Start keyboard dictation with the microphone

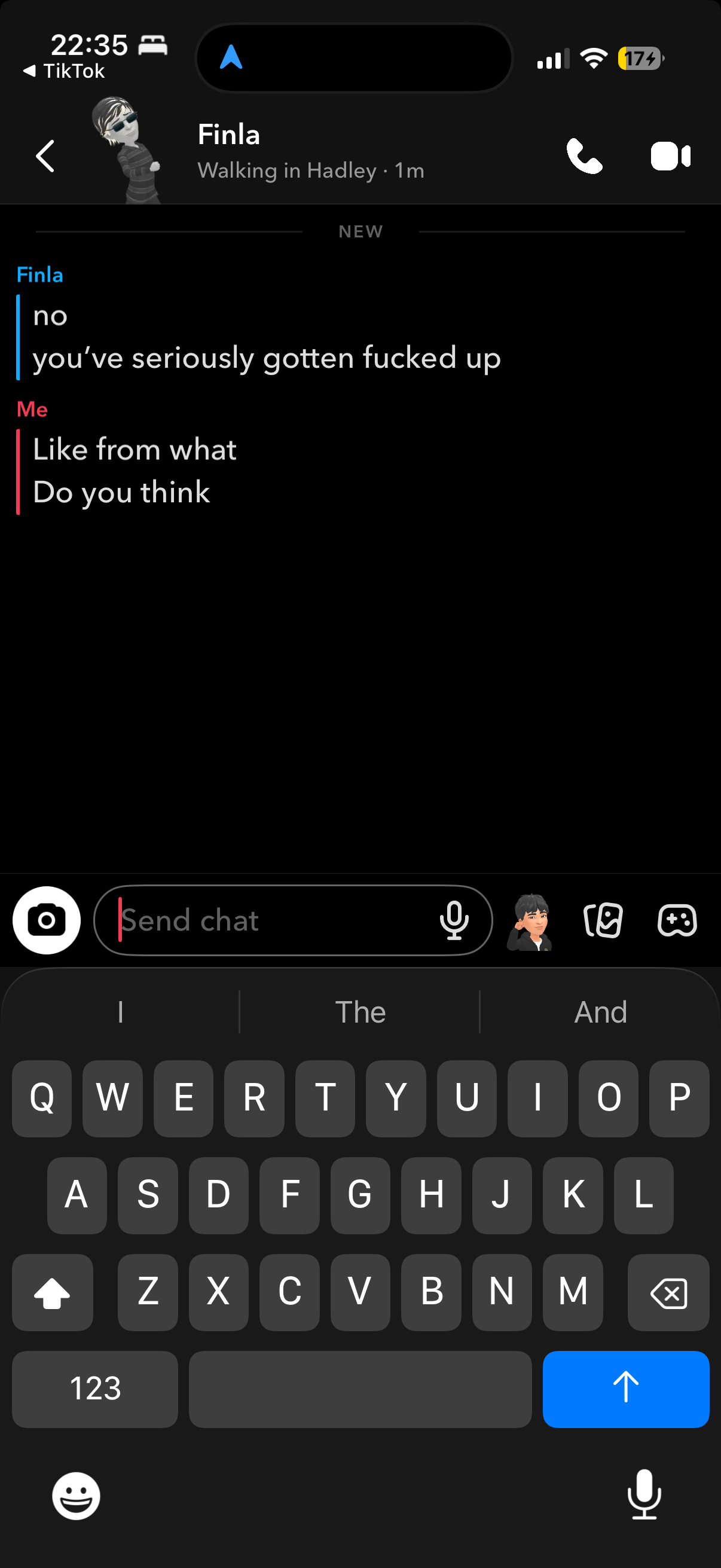[644, 1494]
